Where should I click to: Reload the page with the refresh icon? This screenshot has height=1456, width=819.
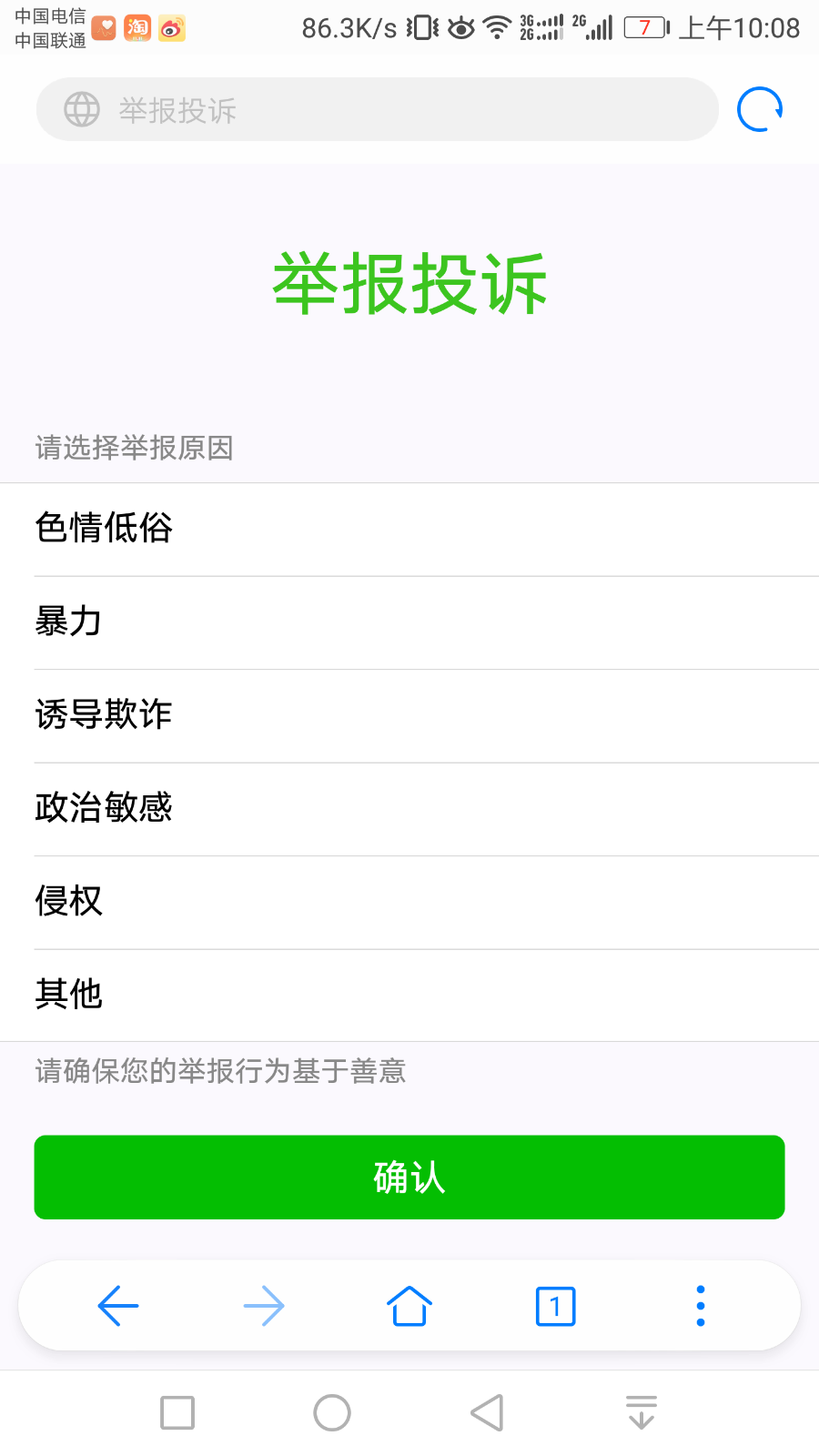click(x=760, y=110)
